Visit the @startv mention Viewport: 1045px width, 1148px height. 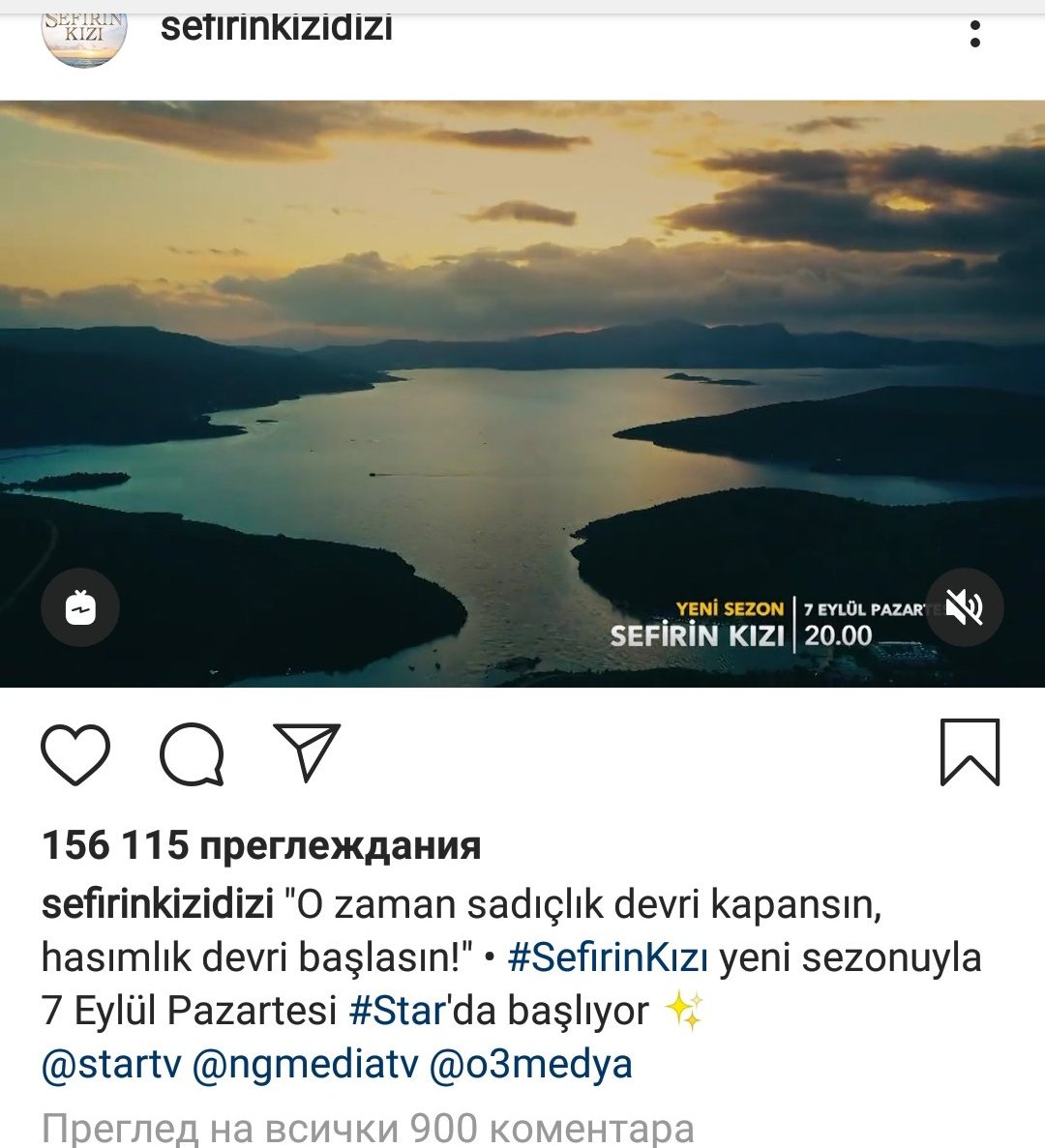point(111,1065)
